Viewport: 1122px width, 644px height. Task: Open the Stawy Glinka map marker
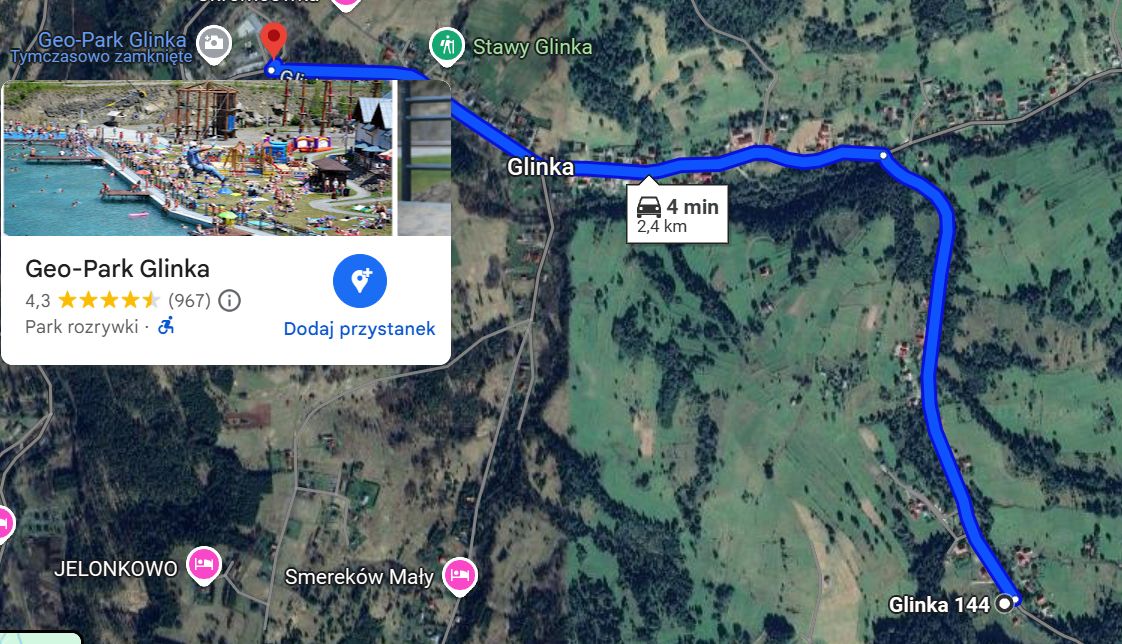coord(446,46)
